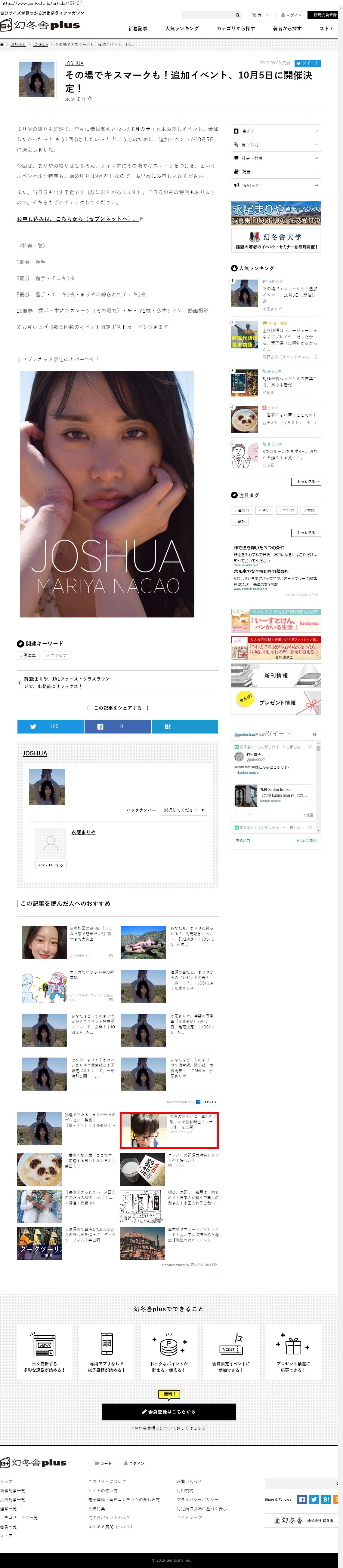Go to previous article about JAL first class lounge
343x1568 pixels.
point(67,682)
